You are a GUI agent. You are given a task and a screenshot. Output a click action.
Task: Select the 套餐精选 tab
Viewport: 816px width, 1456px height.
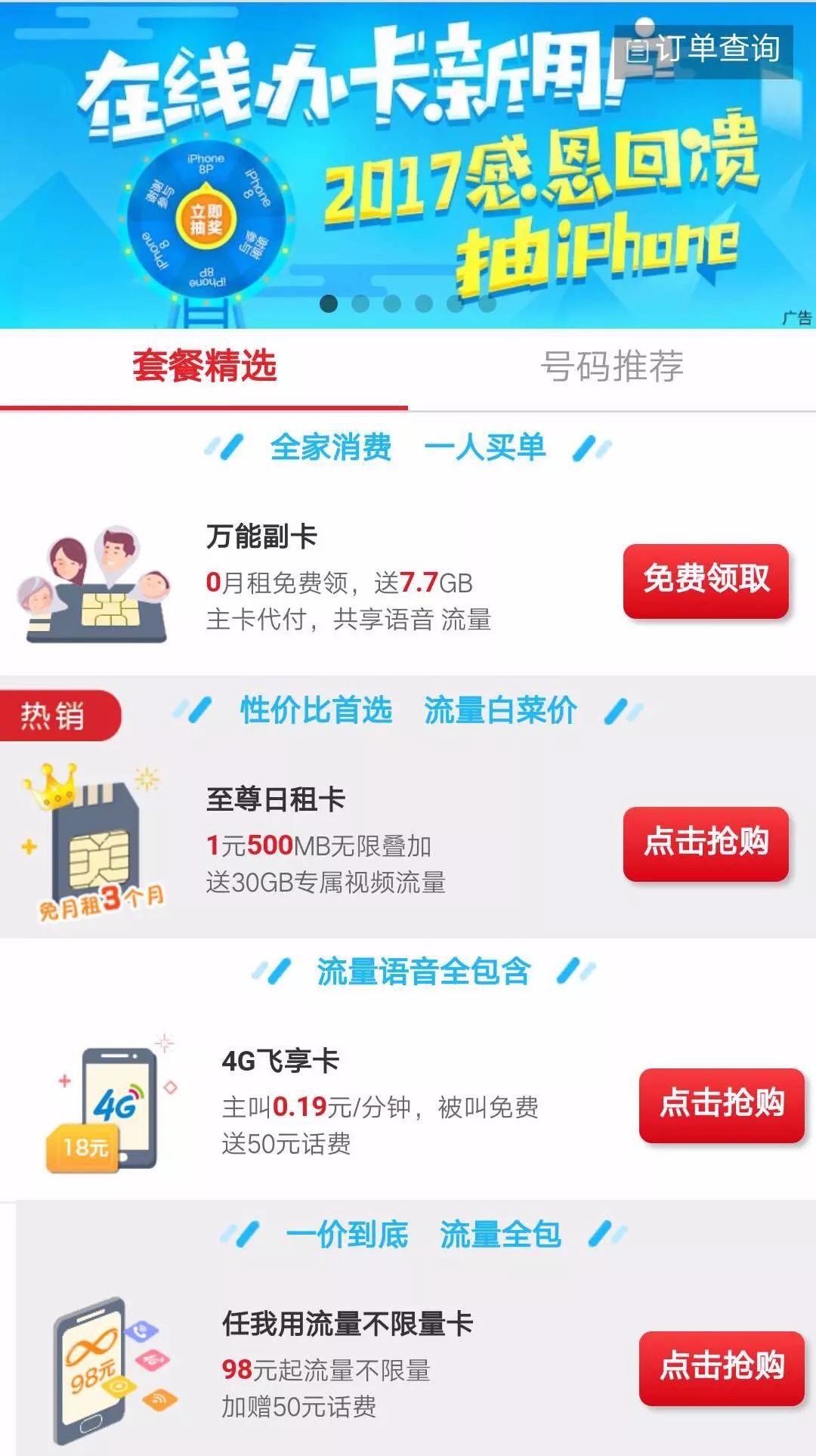click(204, 367)
